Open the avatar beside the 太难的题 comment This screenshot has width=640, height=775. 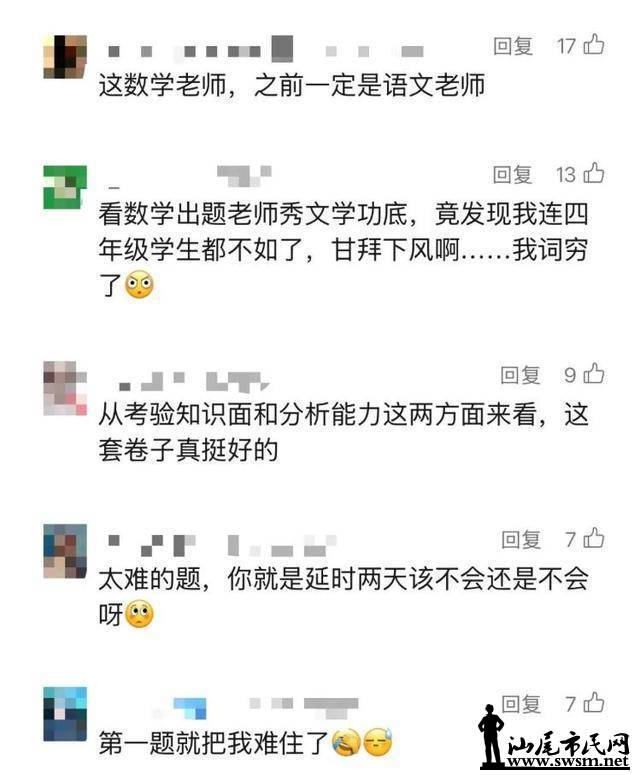click(x=65, y=551)
